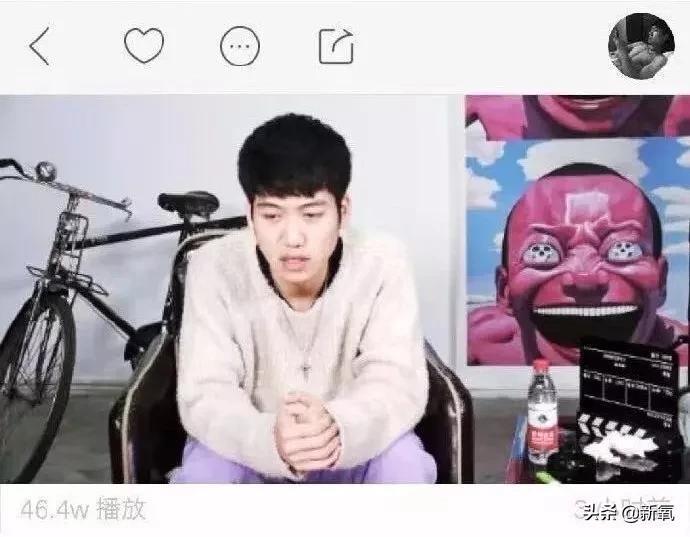The height and width of the screenshot is (537, 690).
Task: Open the uploader's profile avatar
Action: tap(641, 46)
